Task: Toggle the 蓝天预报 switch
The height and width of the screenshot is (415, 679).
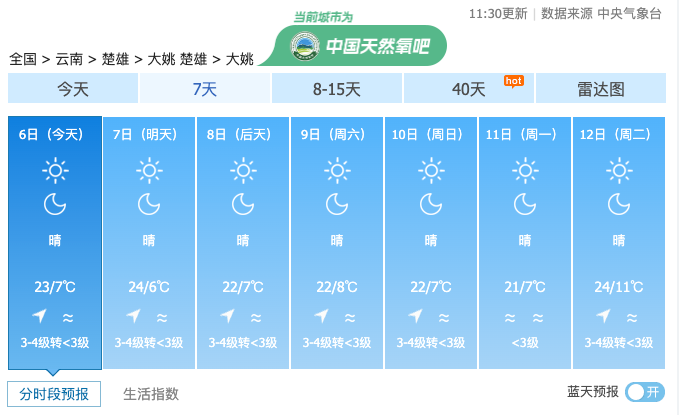Action: click(x=645, y=392)
